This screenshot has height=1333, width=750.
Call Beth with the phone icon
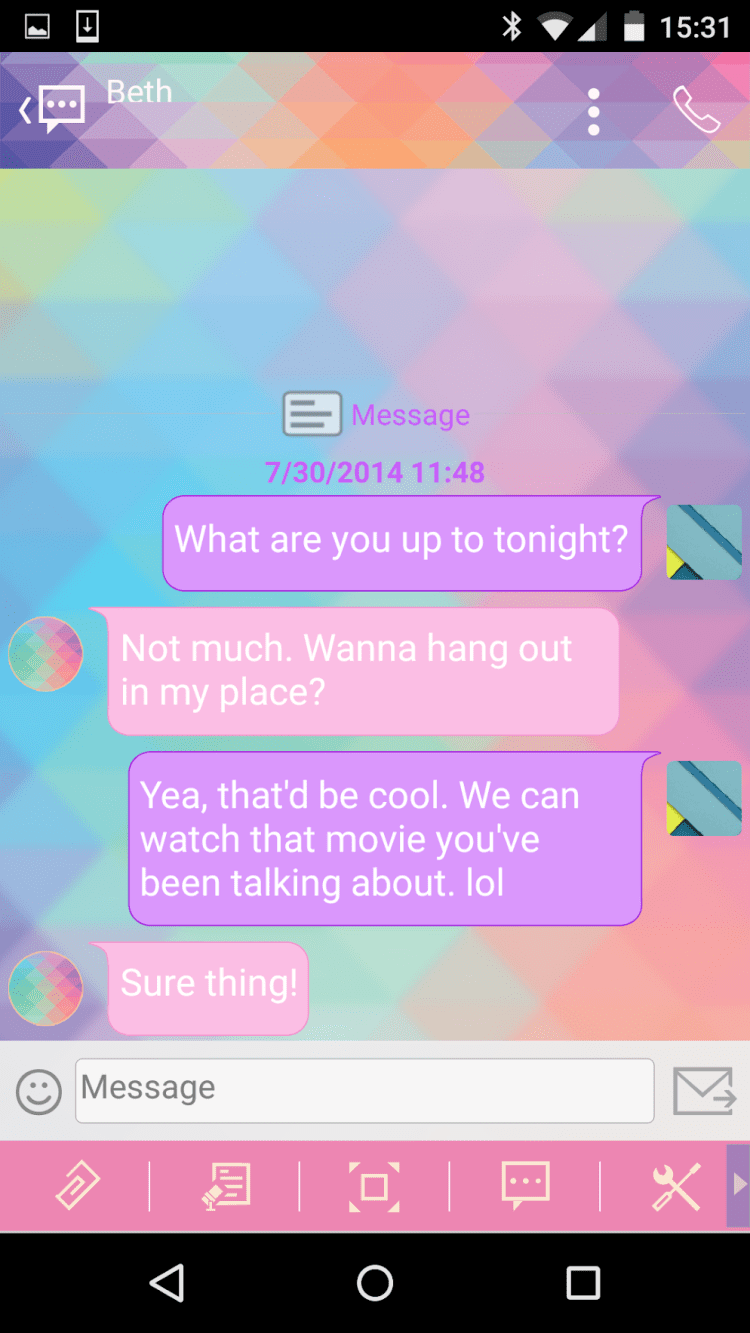point(696,110)
